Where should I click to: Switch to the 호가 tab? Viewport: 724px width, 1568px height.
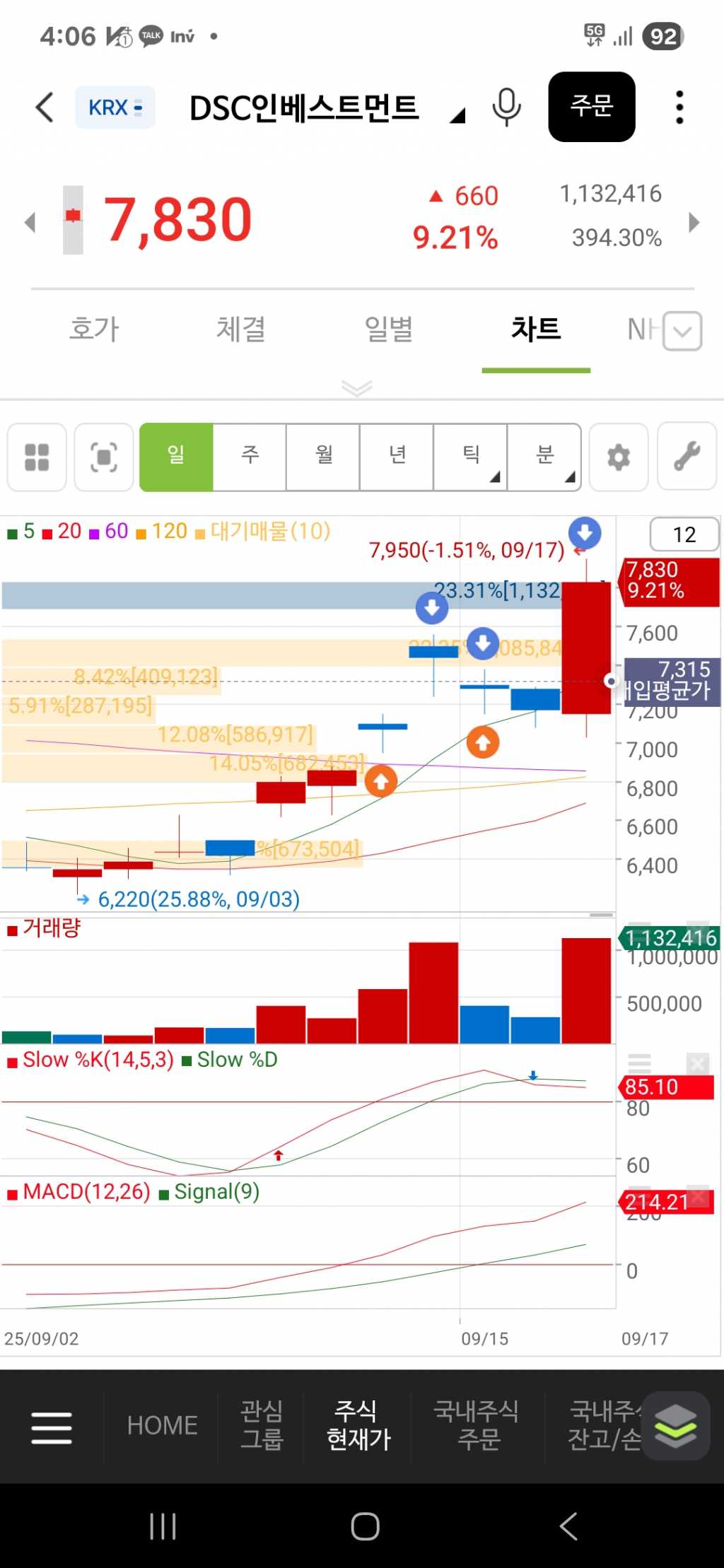(x=94, y=329)
